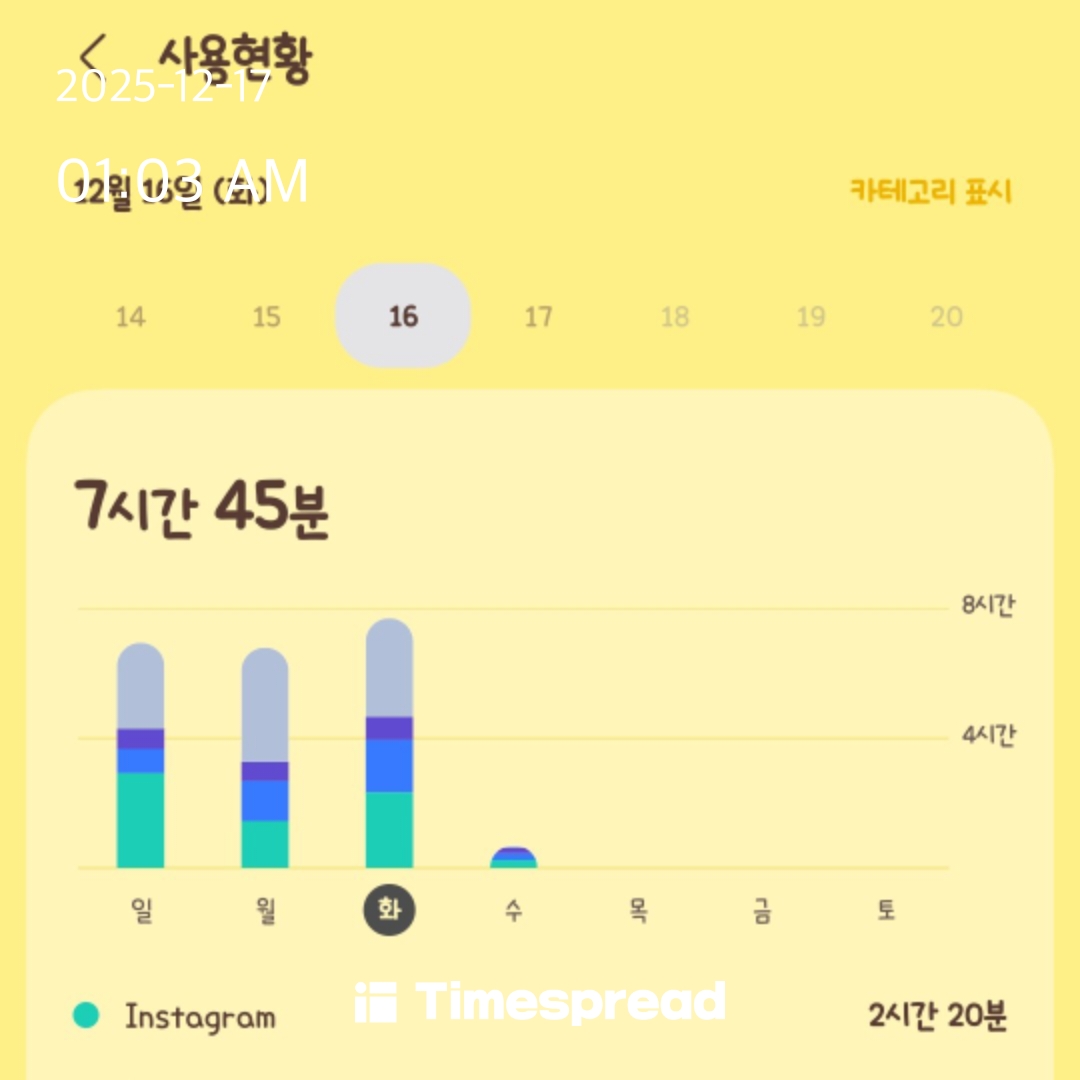Tap the 일 (Sunday) usage bar
Screen dimensions: 1080x1080
(140, 757)
